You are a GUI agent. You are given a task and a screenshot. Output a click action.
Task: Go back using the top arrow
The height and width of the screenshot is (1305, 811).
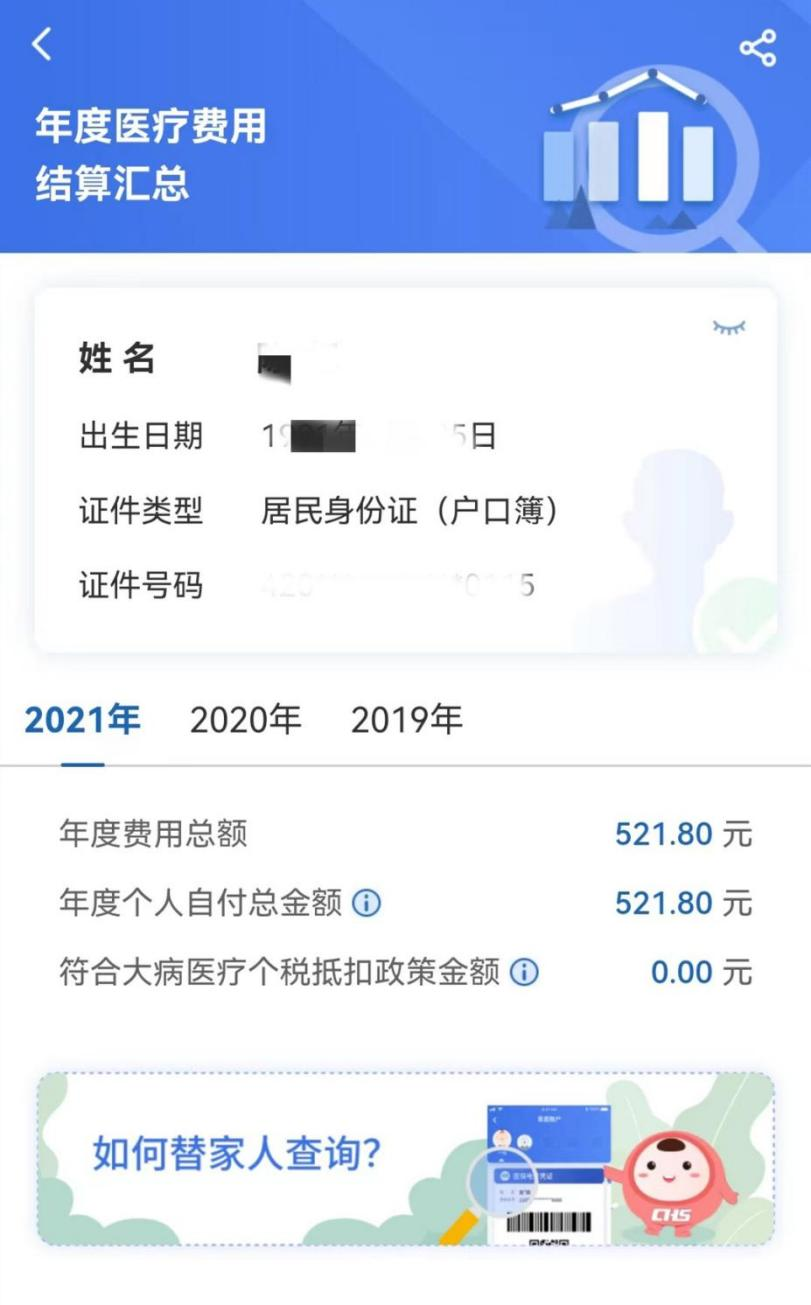click(41, 44)
